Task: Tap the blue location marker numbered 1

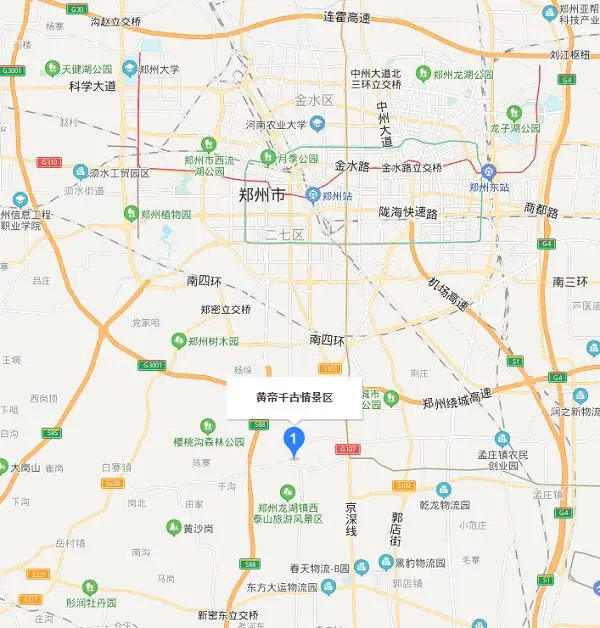Action: pos(294,440)
